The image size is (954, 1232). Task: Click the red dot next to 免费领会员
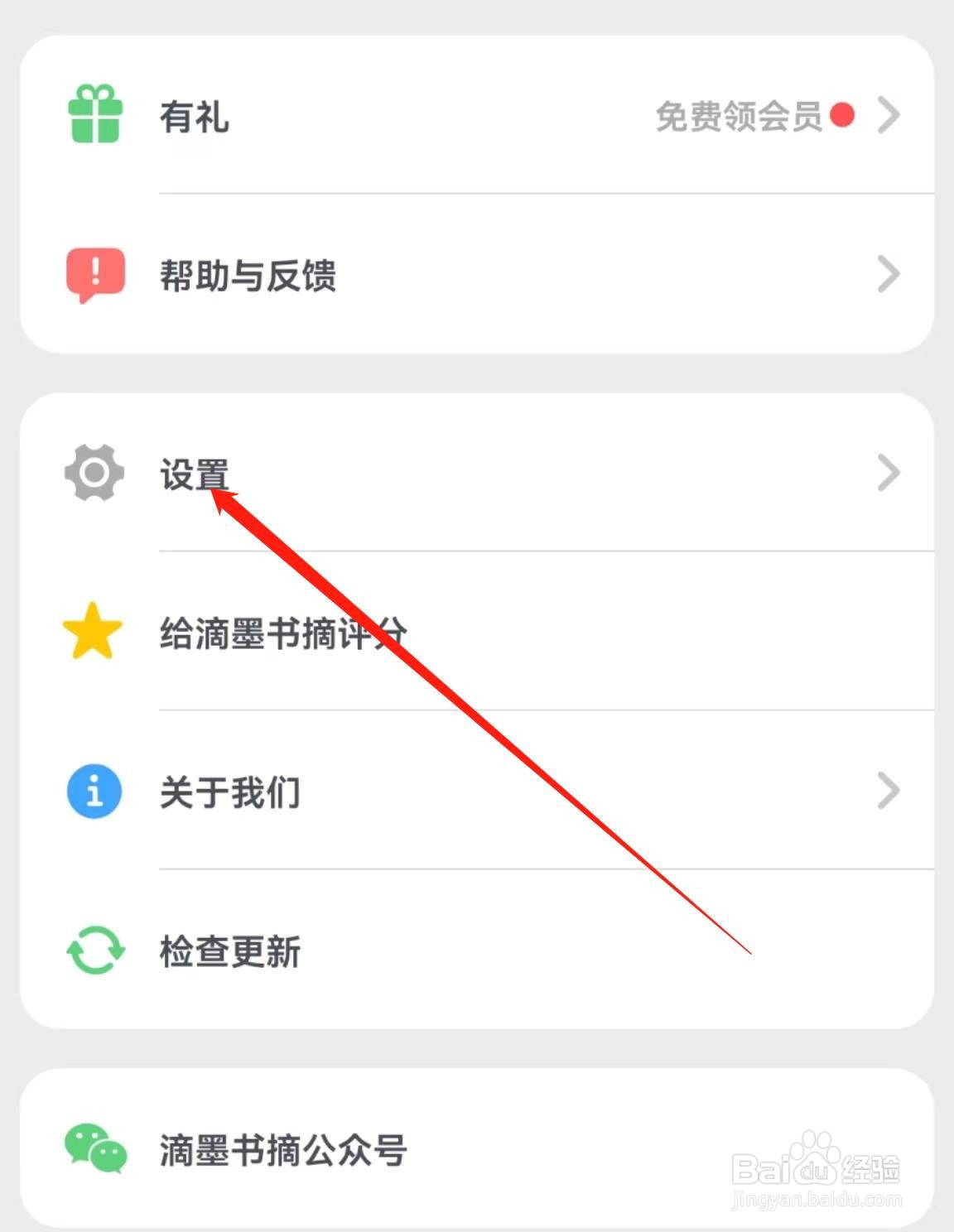(x=842, y=116)
